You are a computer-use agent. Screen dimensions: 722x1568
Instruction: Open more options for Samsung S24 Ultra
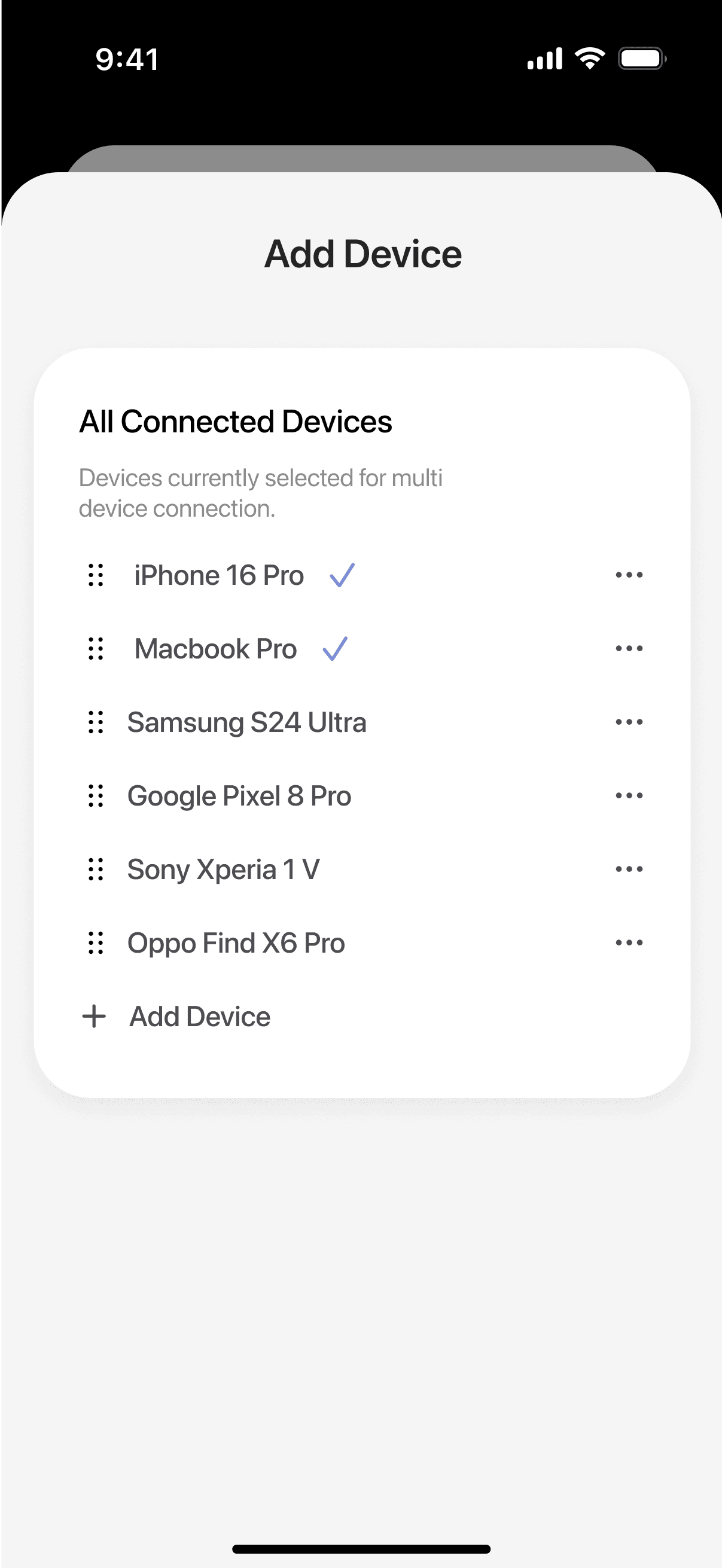(x=629, y=722)
